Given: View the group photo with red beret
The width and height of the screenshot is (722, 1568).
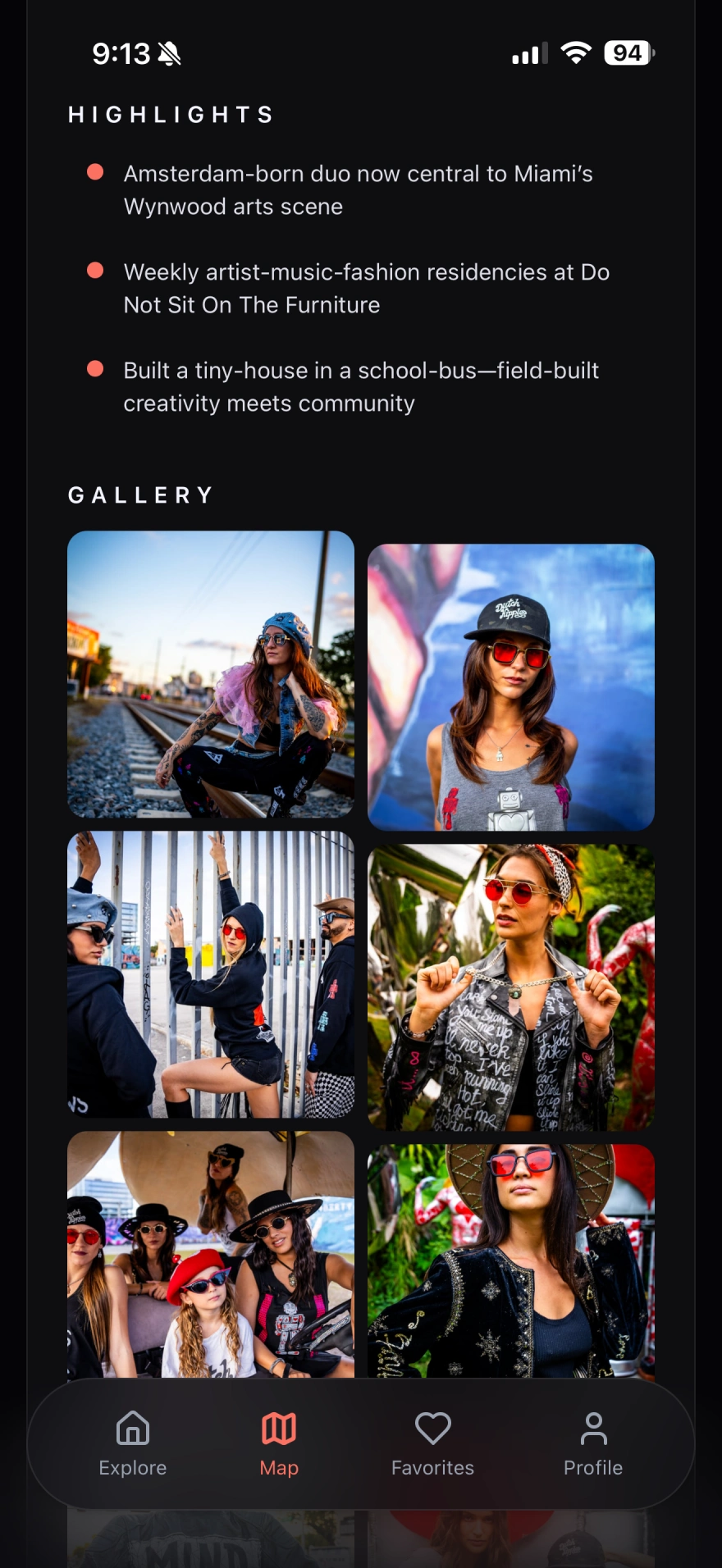Looking at the screenshot, I should [x=211, y=1255].
